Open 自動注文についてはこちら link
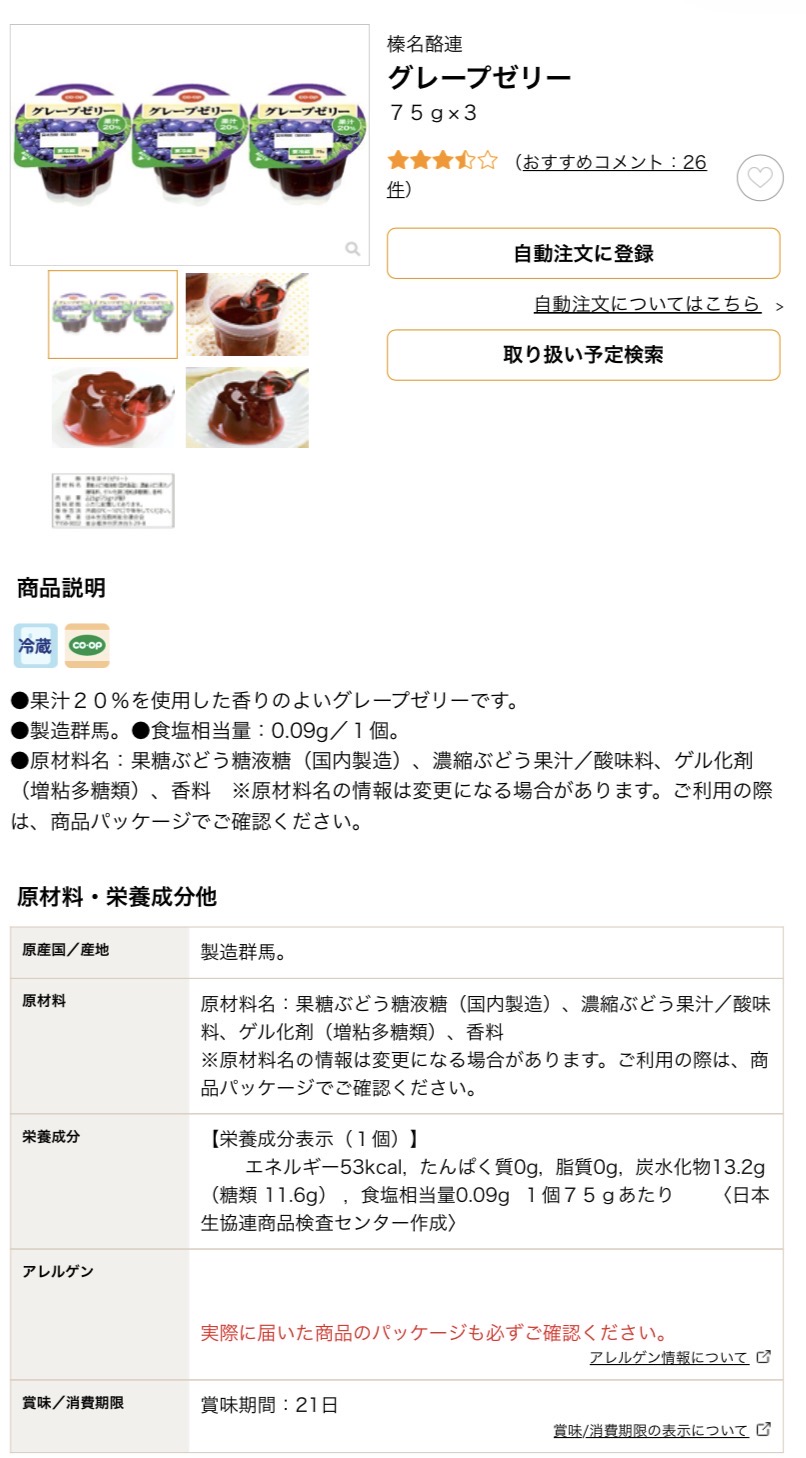 click(x=647, y=304)
